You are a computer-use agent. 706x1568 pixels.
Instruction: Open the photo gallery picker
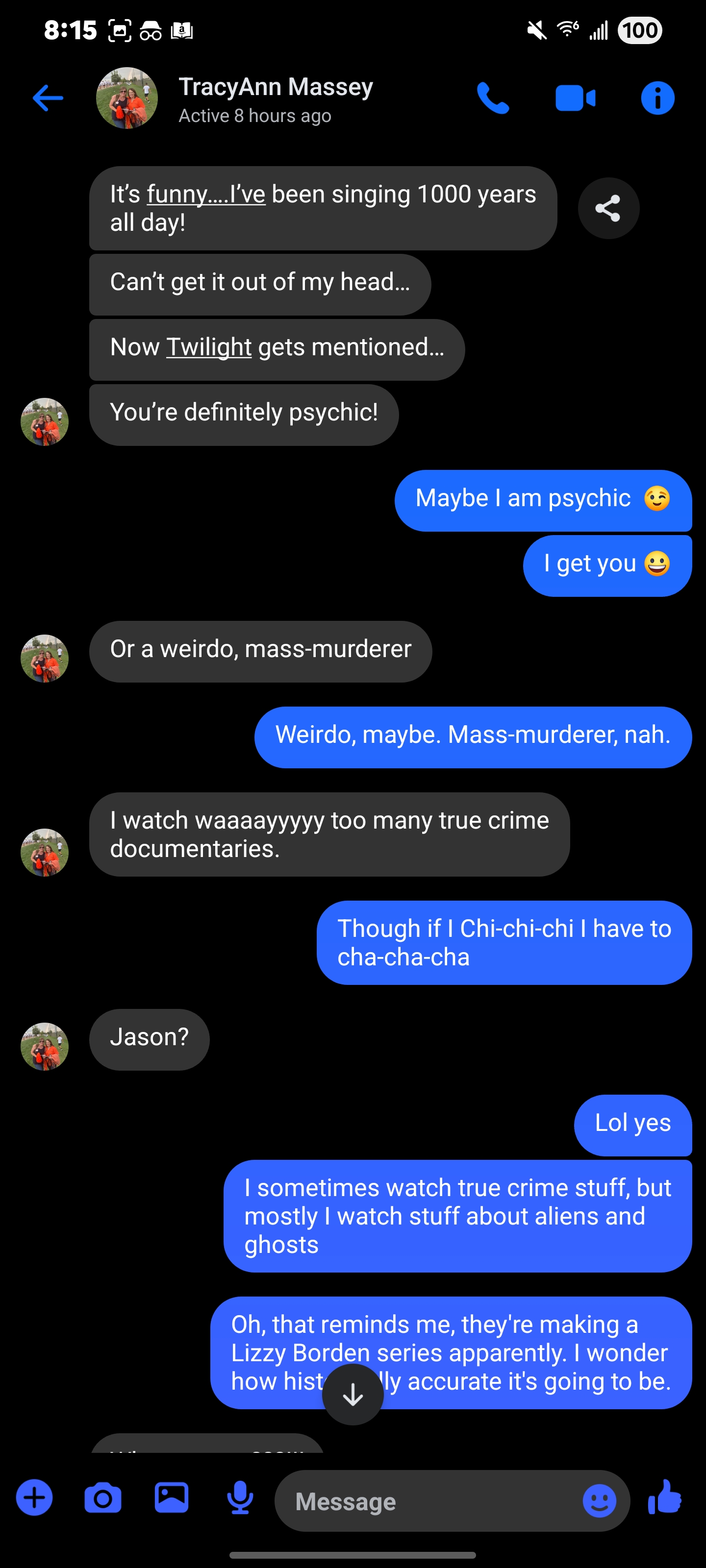click(171, 1498)
